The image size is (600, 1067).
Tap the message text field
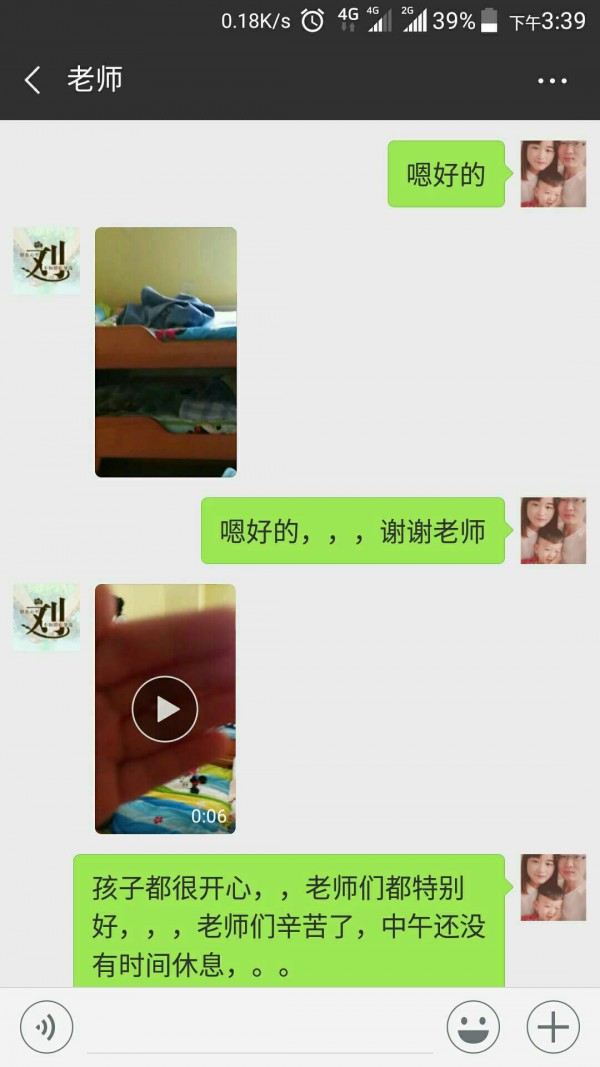tap(260, 1027)
